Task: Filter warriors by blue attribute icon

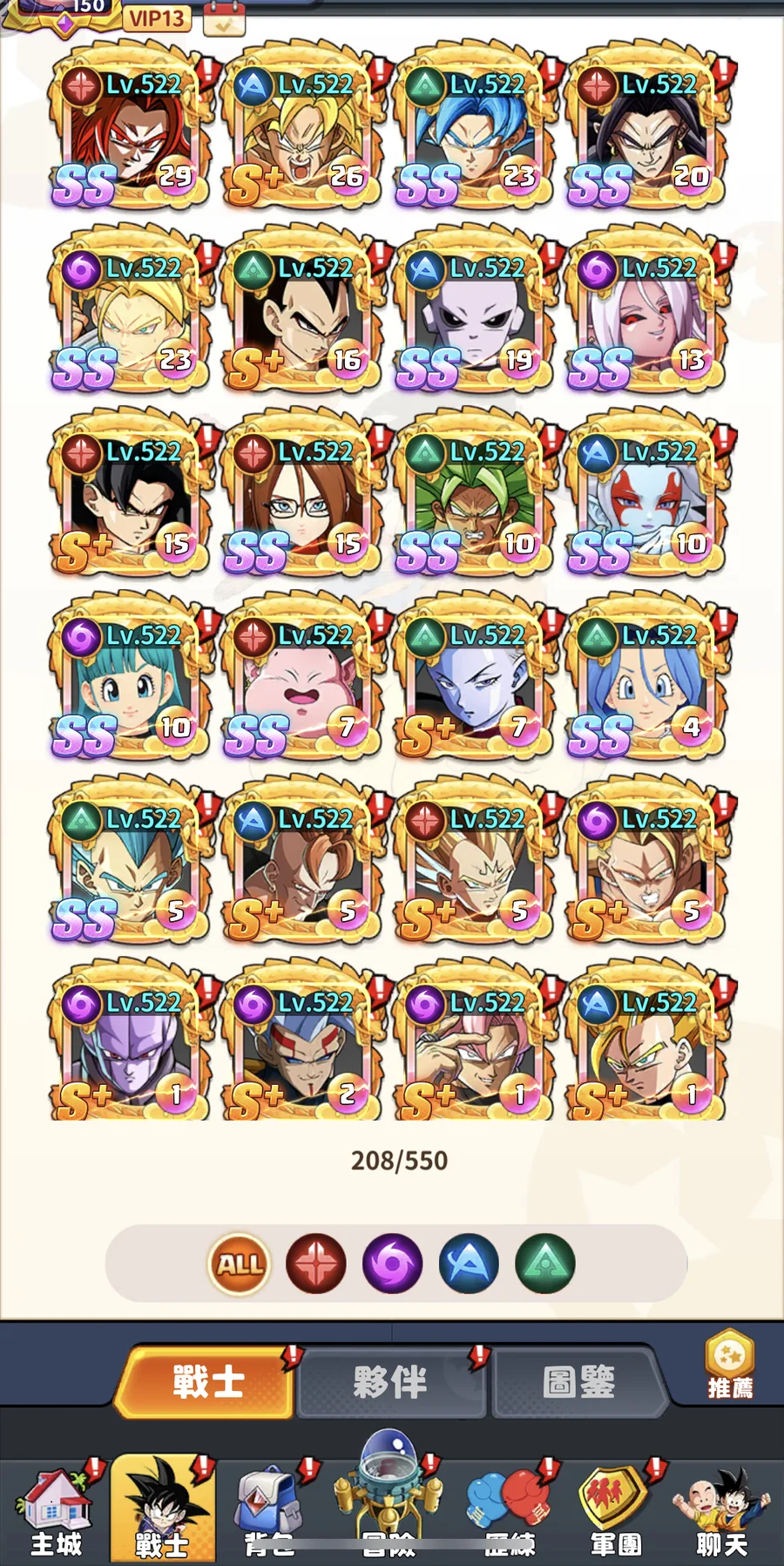Action: click(469, 1264)
